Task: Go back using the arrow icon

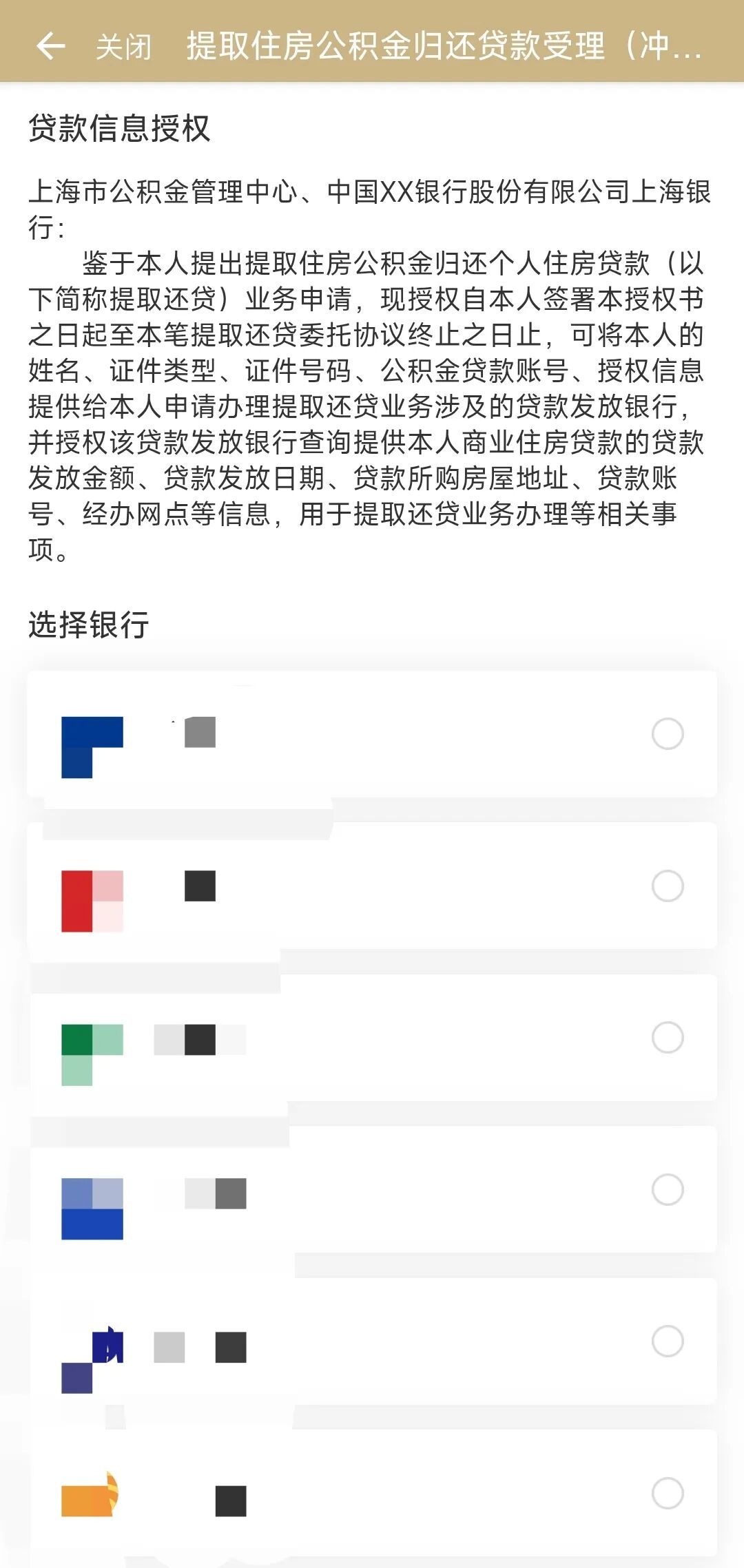Action: [x=50, y=46]
